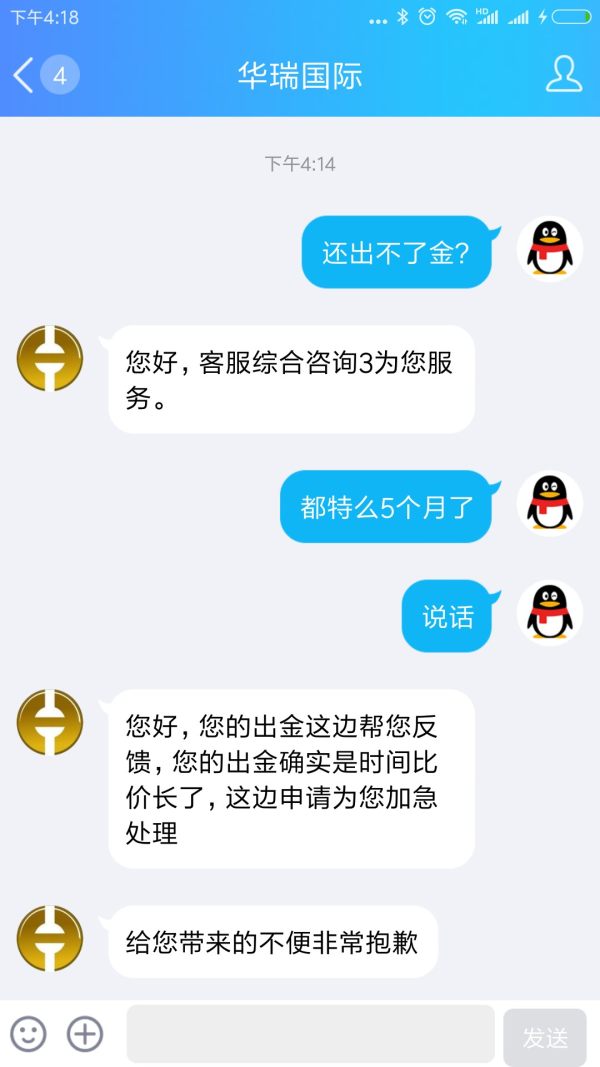Open the service avatar beside 给您带来的不便非常抱歉

click(x=50, y=938)
